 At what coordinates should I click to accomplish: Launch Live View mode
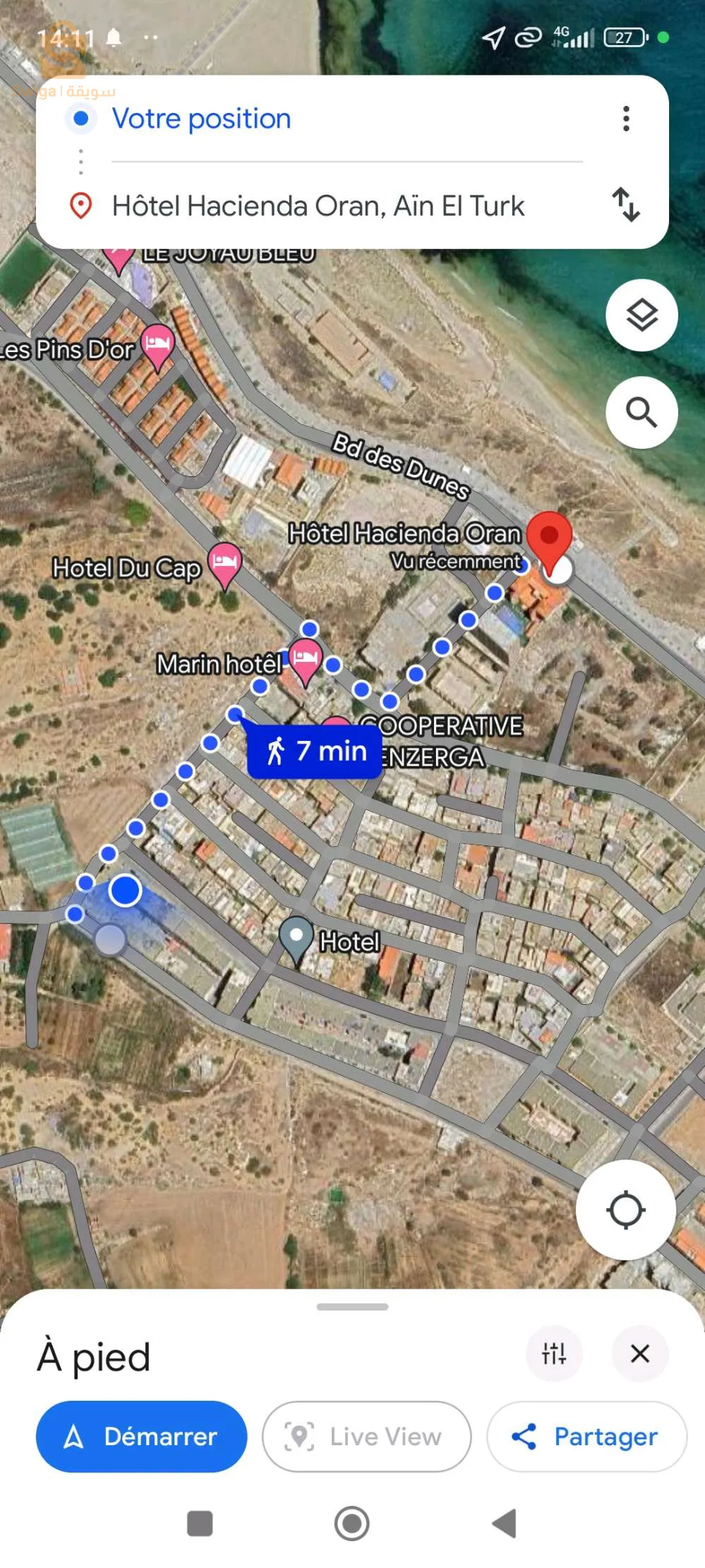[x=366, y=1436]
